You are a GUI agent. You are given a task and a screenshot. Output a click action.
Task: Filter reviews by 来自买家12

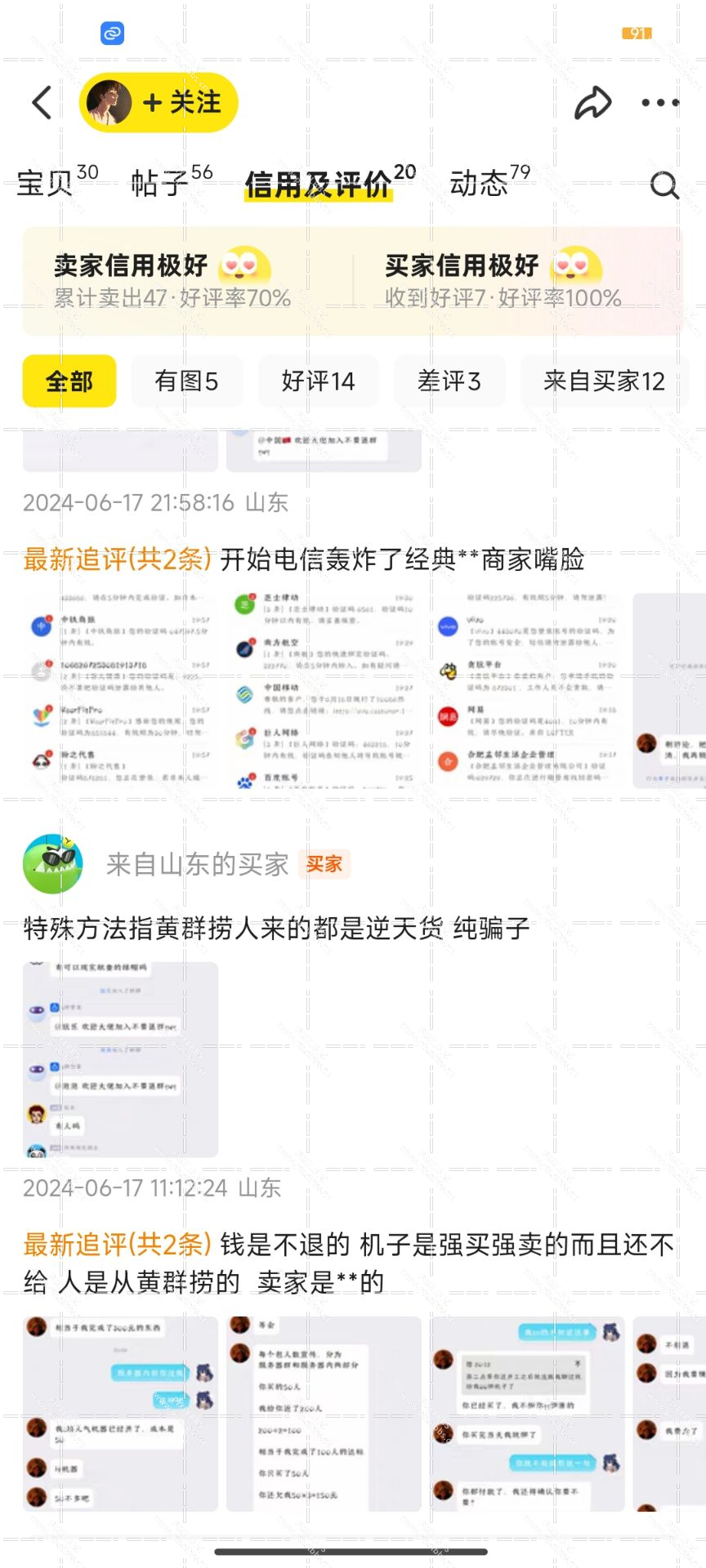pos(604,381)
